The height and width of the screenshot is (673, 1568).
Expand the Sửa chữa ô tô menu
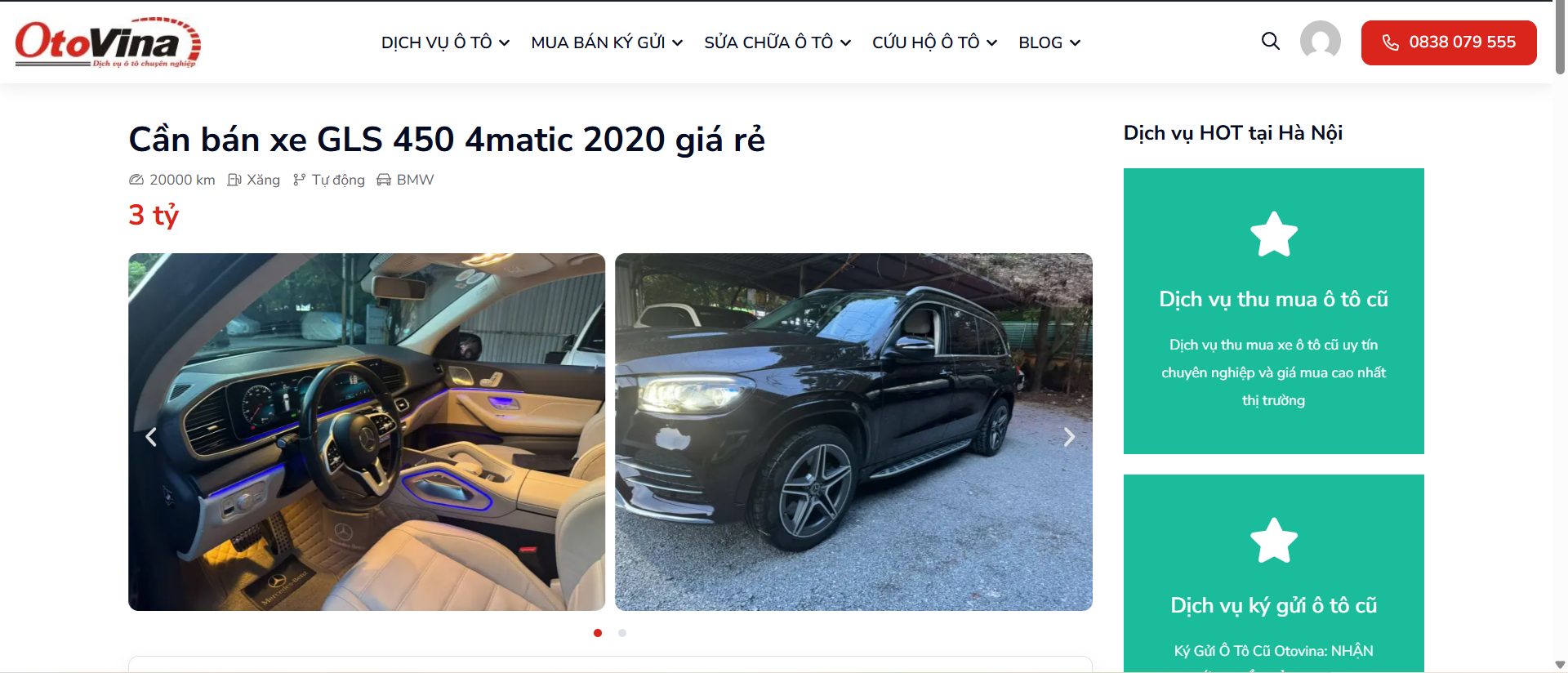(777, 42)
